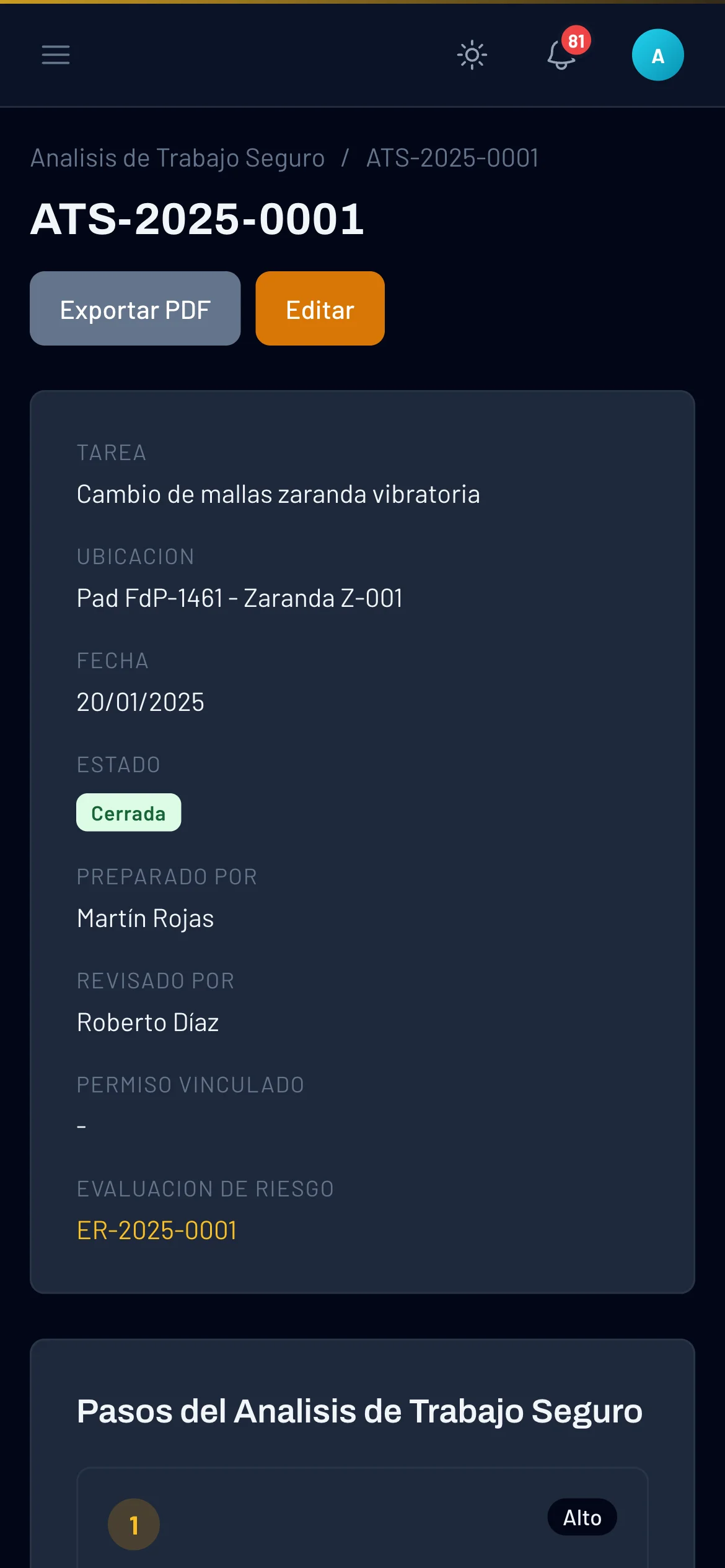Navigate to 'Analisis de Trabajo Seguro' breadcrumb
The width and height of the screenshot is (725, 1568).
pos(177,158)
